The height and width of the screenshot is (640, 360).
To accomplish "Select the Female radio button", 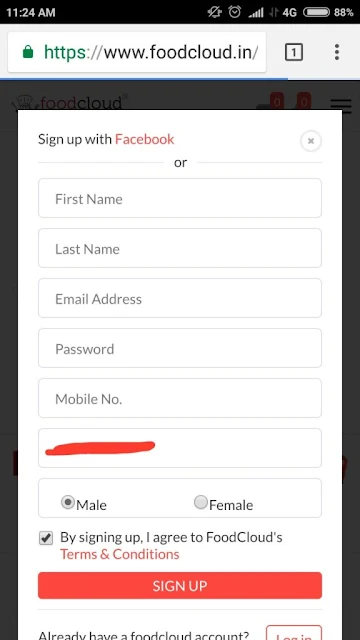I will click(200, 502).
